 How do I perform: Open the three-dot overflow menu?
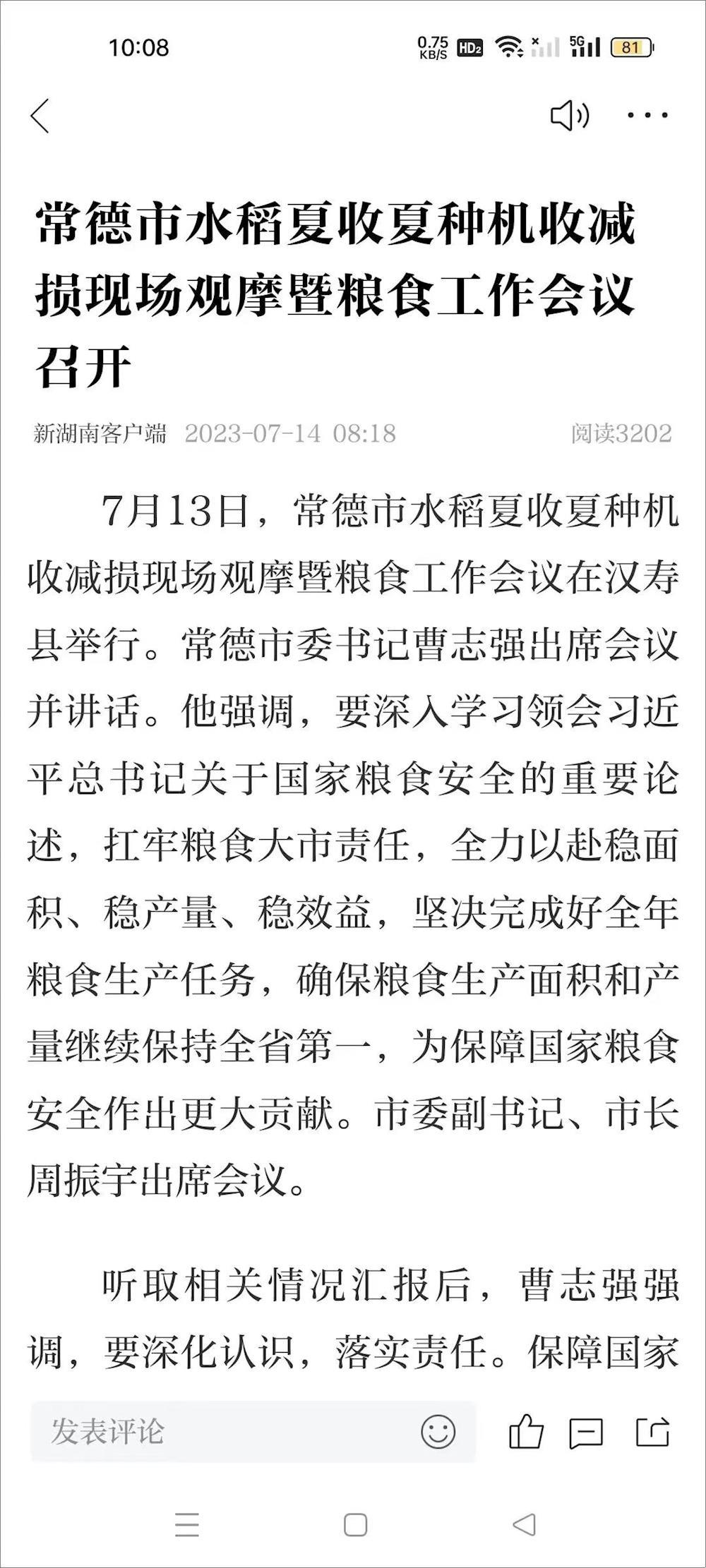647,116
